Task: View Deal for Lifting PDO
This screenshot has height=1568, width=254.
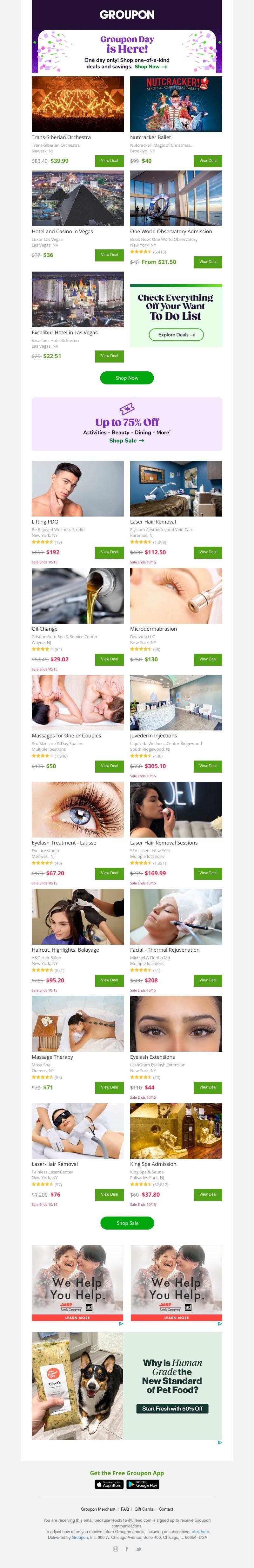Action: (x=109, y=552)
